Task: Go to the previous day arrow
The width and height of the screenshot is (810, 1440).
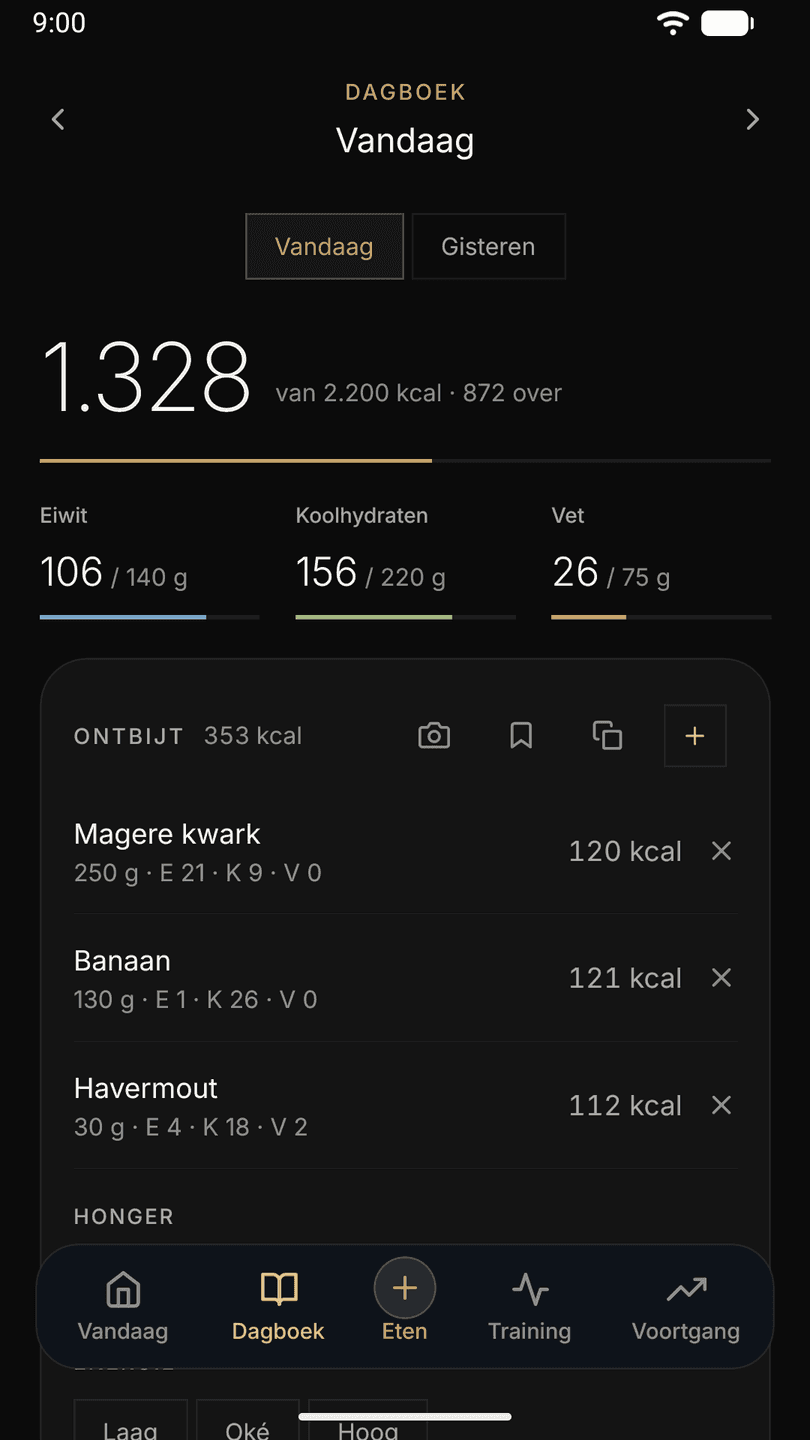Action: coord(58,120)
